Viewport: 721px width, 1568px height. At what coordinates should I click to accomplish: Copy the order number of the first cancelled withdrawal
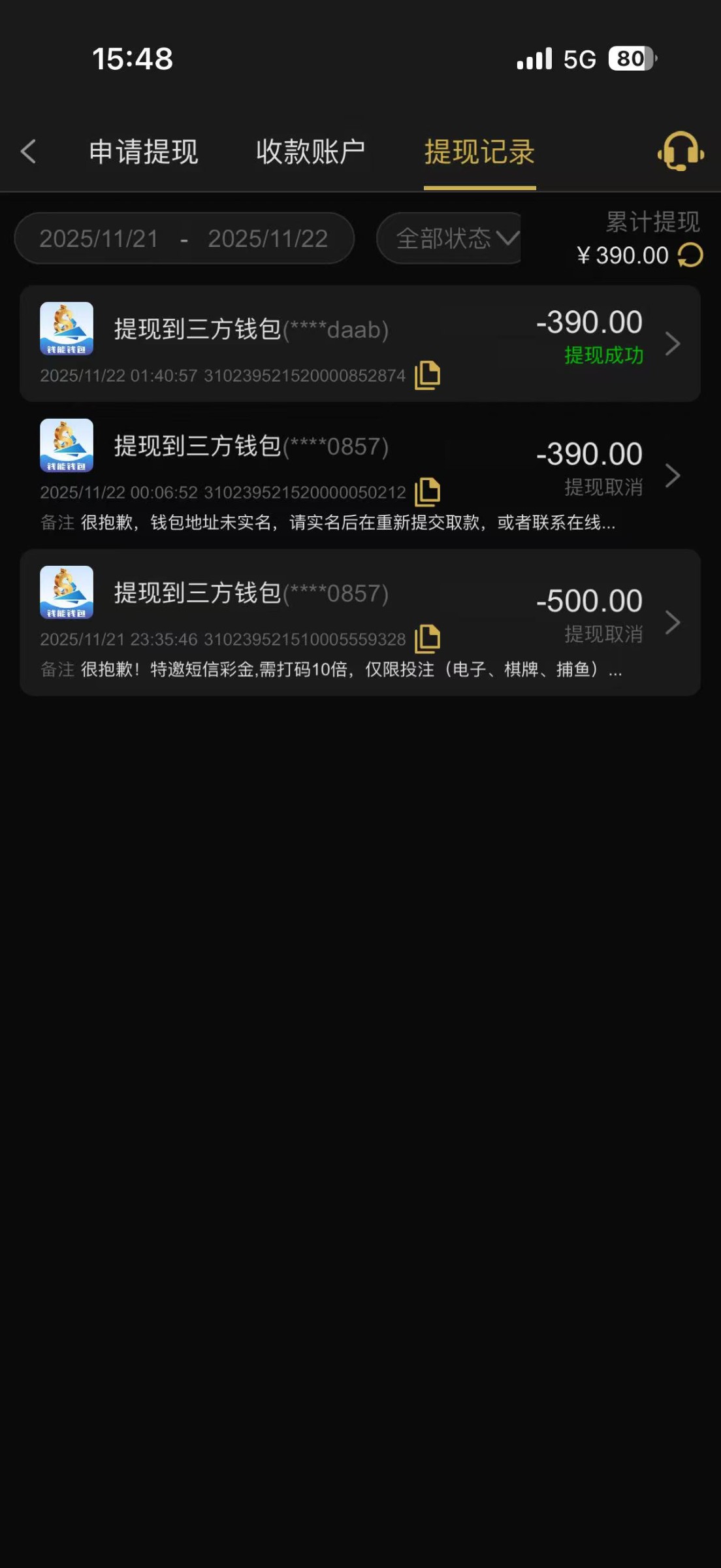click(428, 491)
